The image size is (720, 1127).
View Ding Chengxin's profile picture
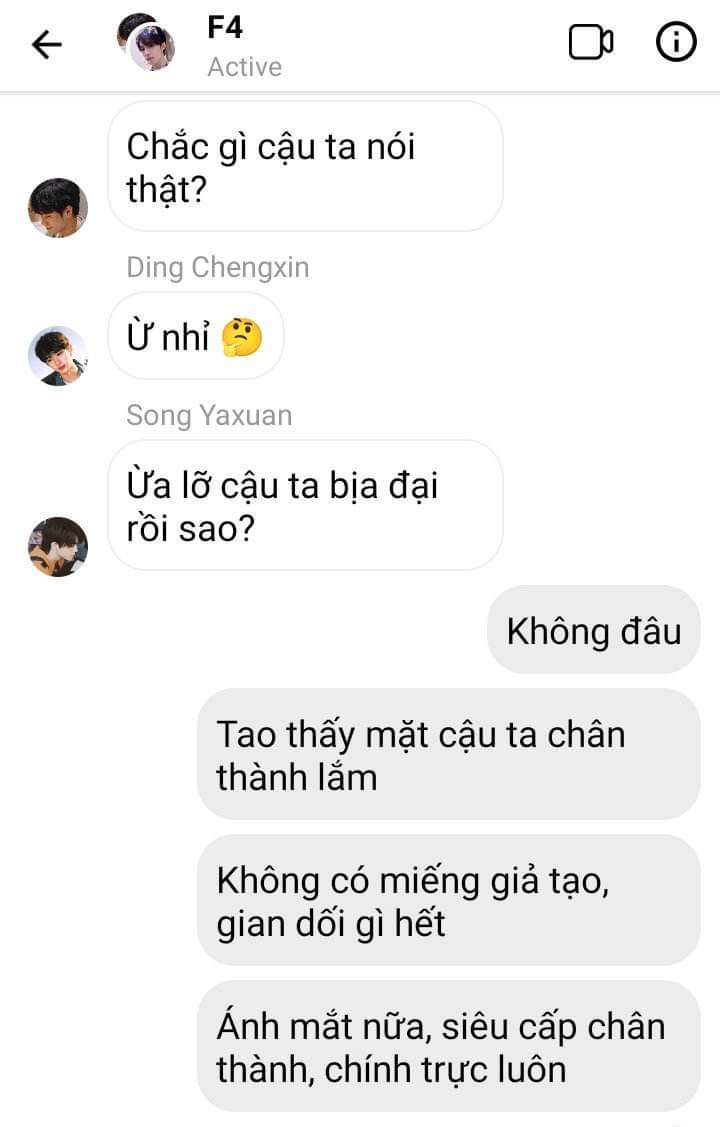(57, 355)
